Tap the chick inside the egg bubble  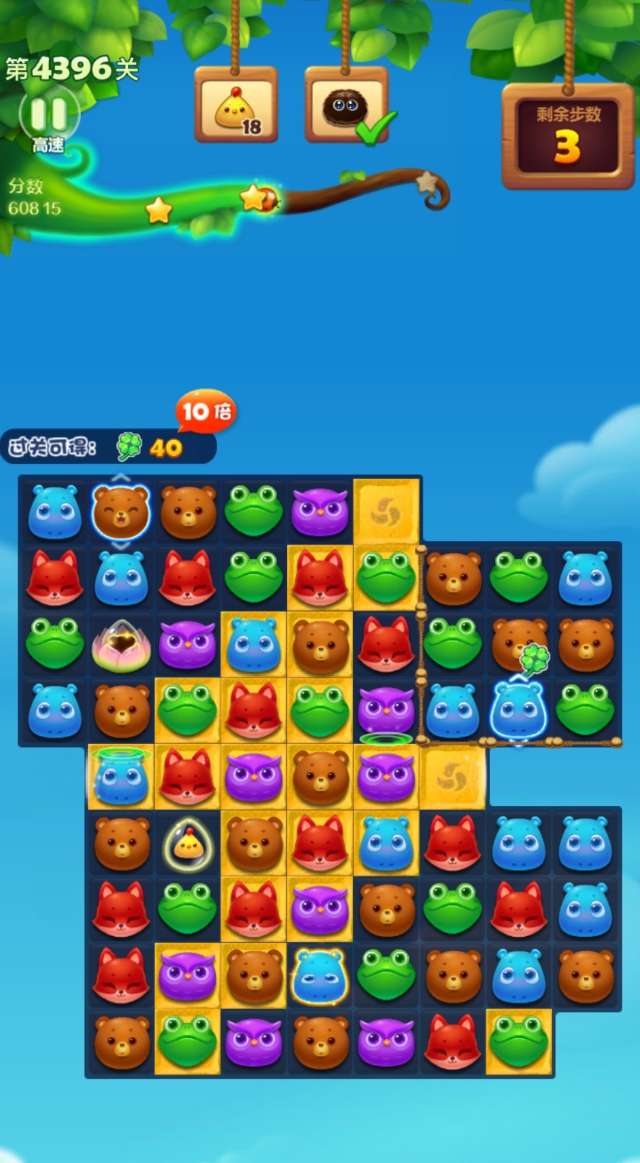(187, 845)
